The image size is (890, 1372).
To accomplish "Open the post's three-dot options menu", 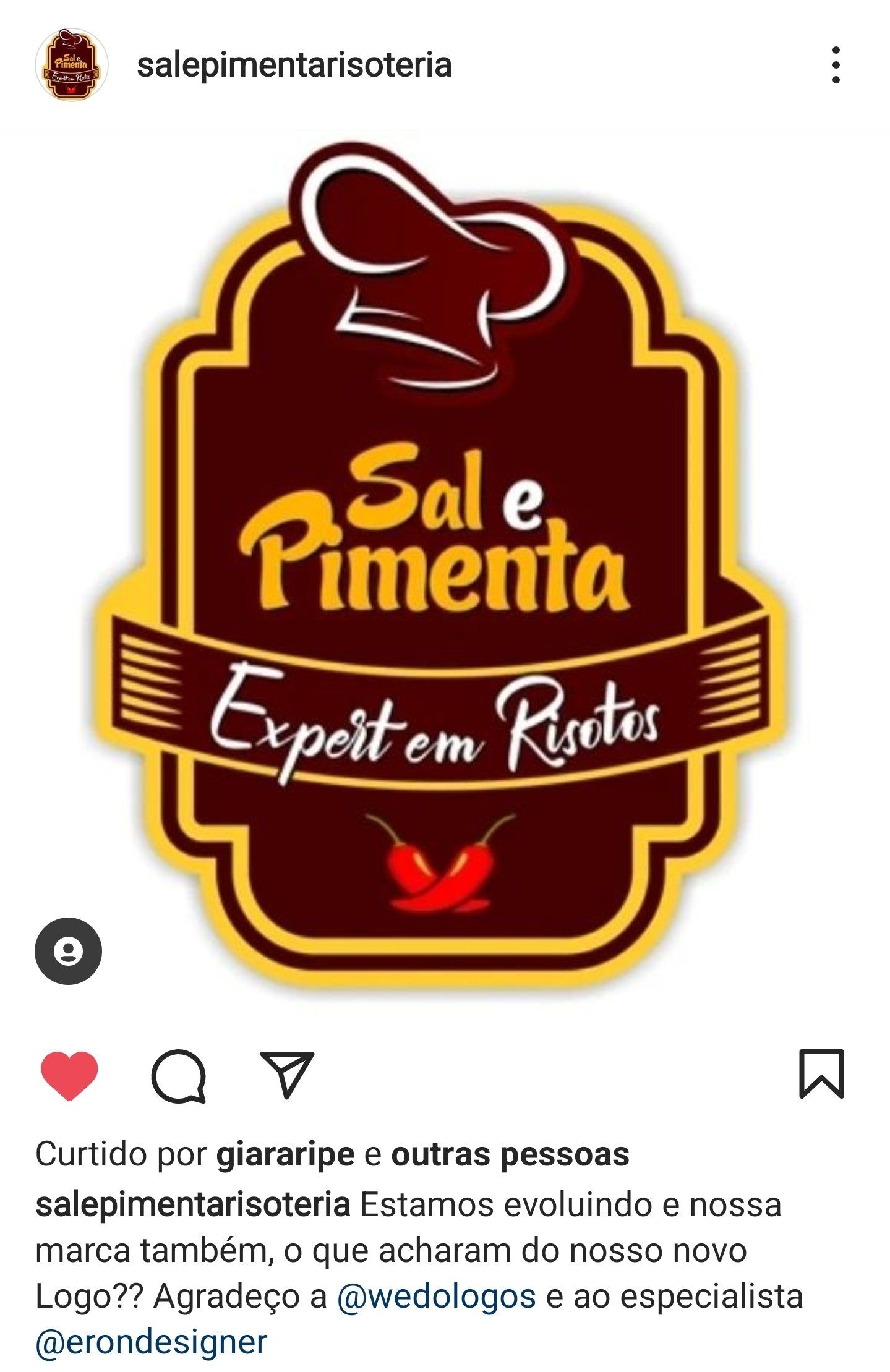I will (x=836, y=65).
